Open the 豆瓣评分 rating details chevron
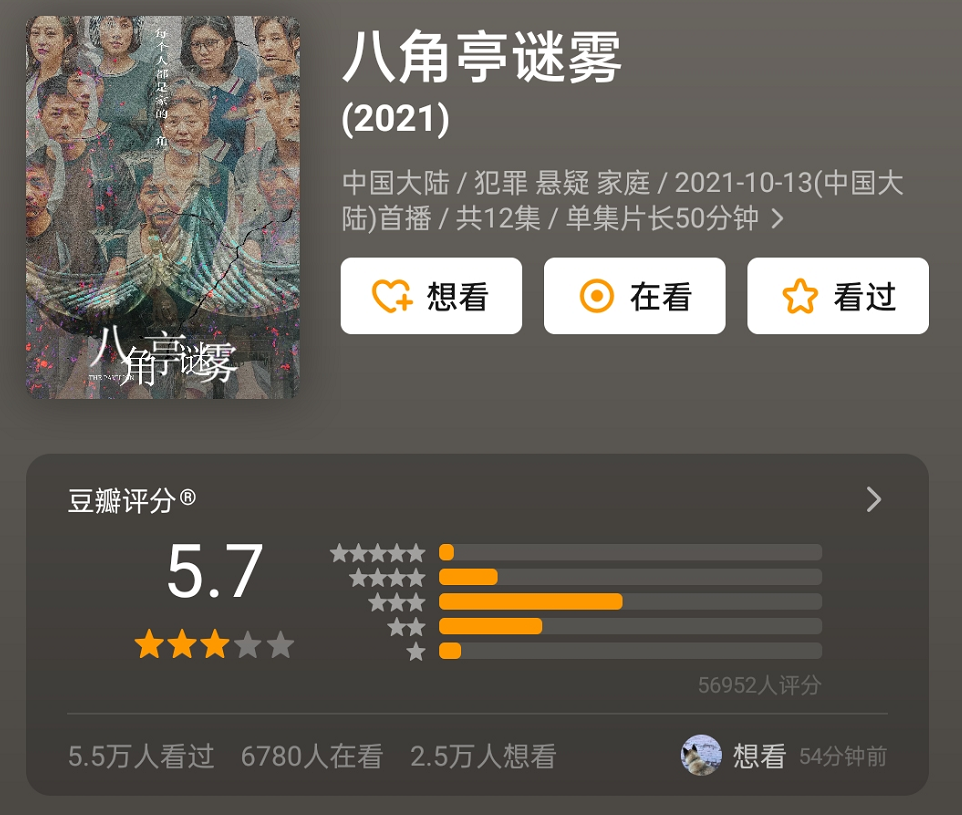962x815 pixels. pyautogui.click(x=873, y=500)
